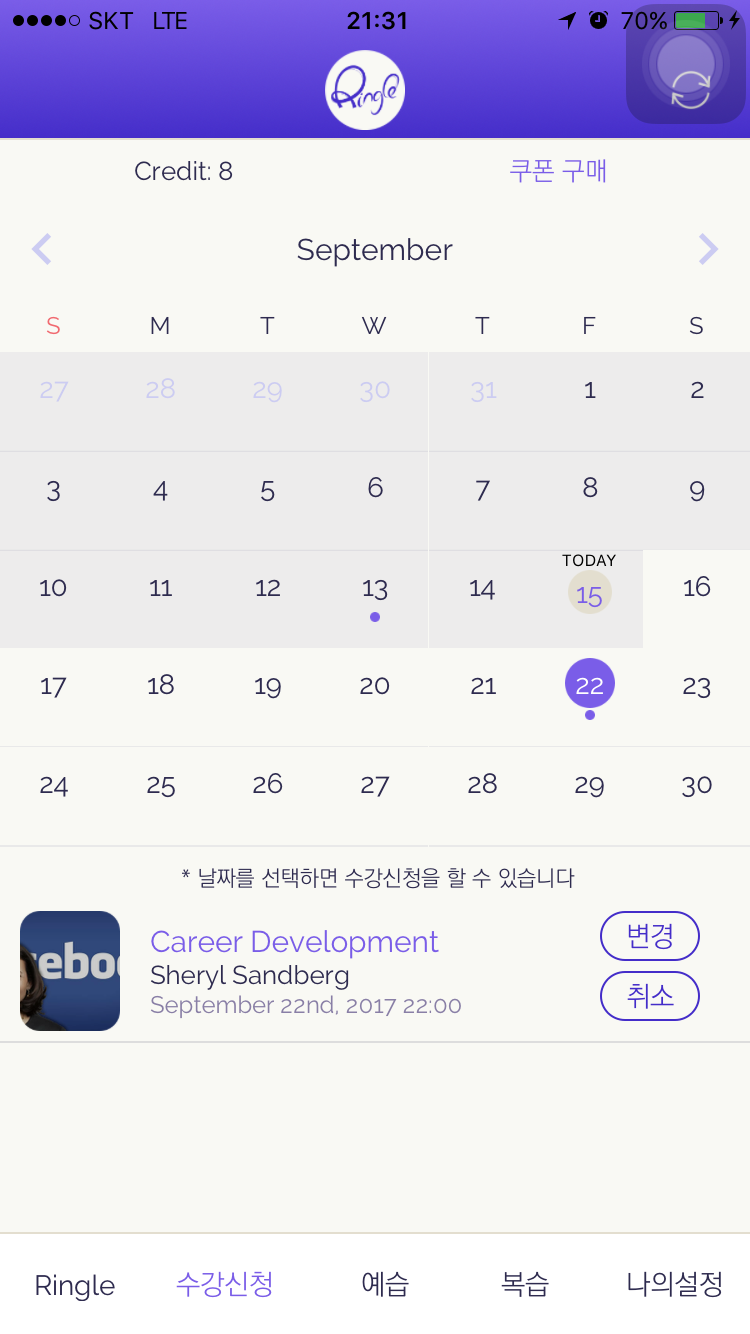The image size is (750, 1334).
Task: Choose September 29 on the calendar
Action: point(589,785)
